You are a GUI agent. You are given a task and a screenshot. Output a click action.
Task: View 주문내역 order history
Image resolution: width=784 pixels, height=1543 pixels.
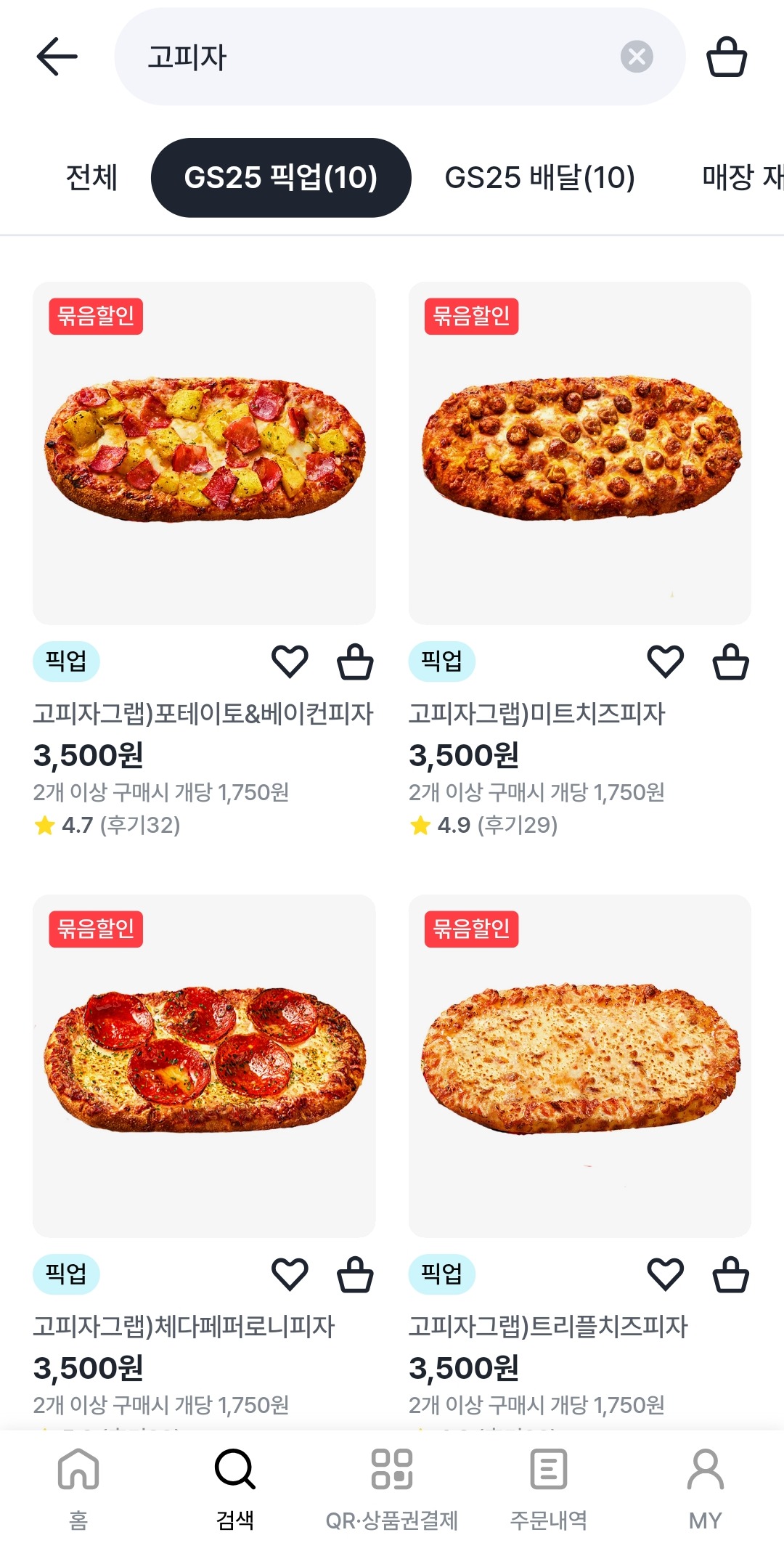548,1481
